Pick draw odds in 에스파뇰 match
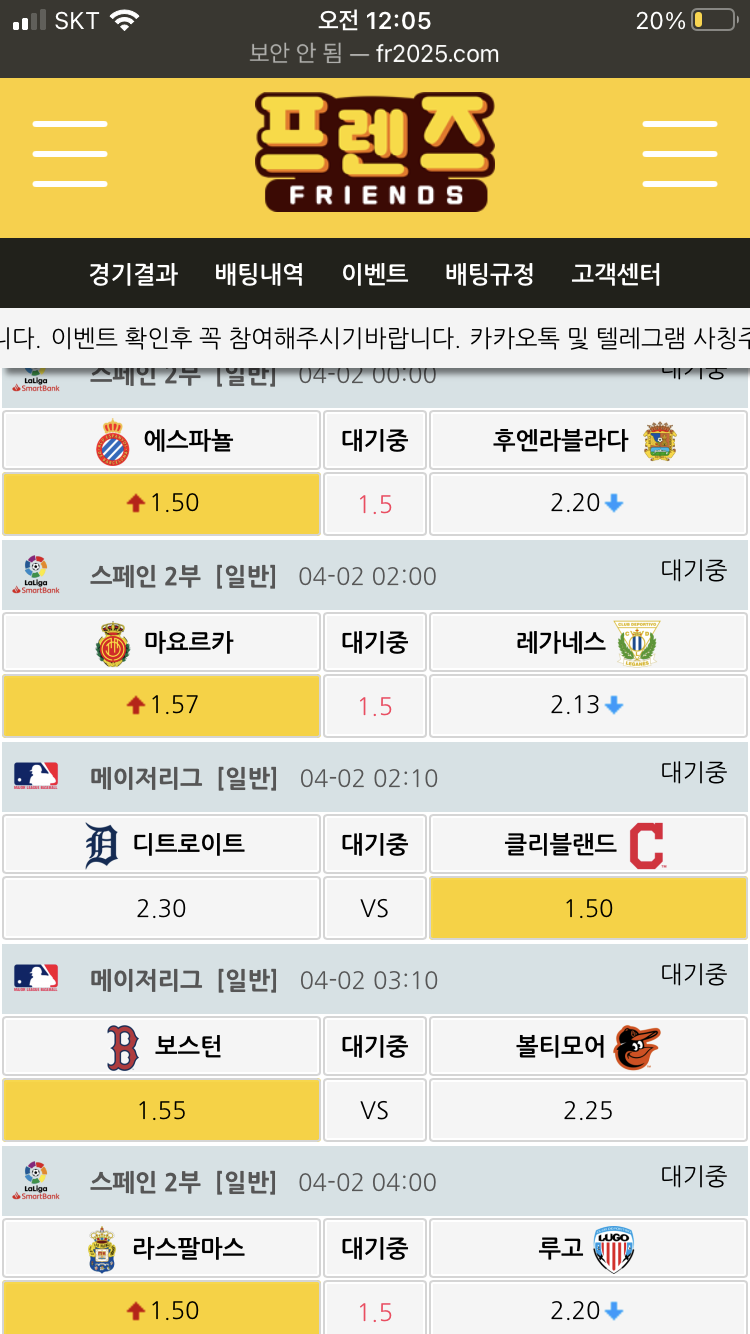Image resolution: width=750 pixels, height=1334 pixels. tap(374, 504)
